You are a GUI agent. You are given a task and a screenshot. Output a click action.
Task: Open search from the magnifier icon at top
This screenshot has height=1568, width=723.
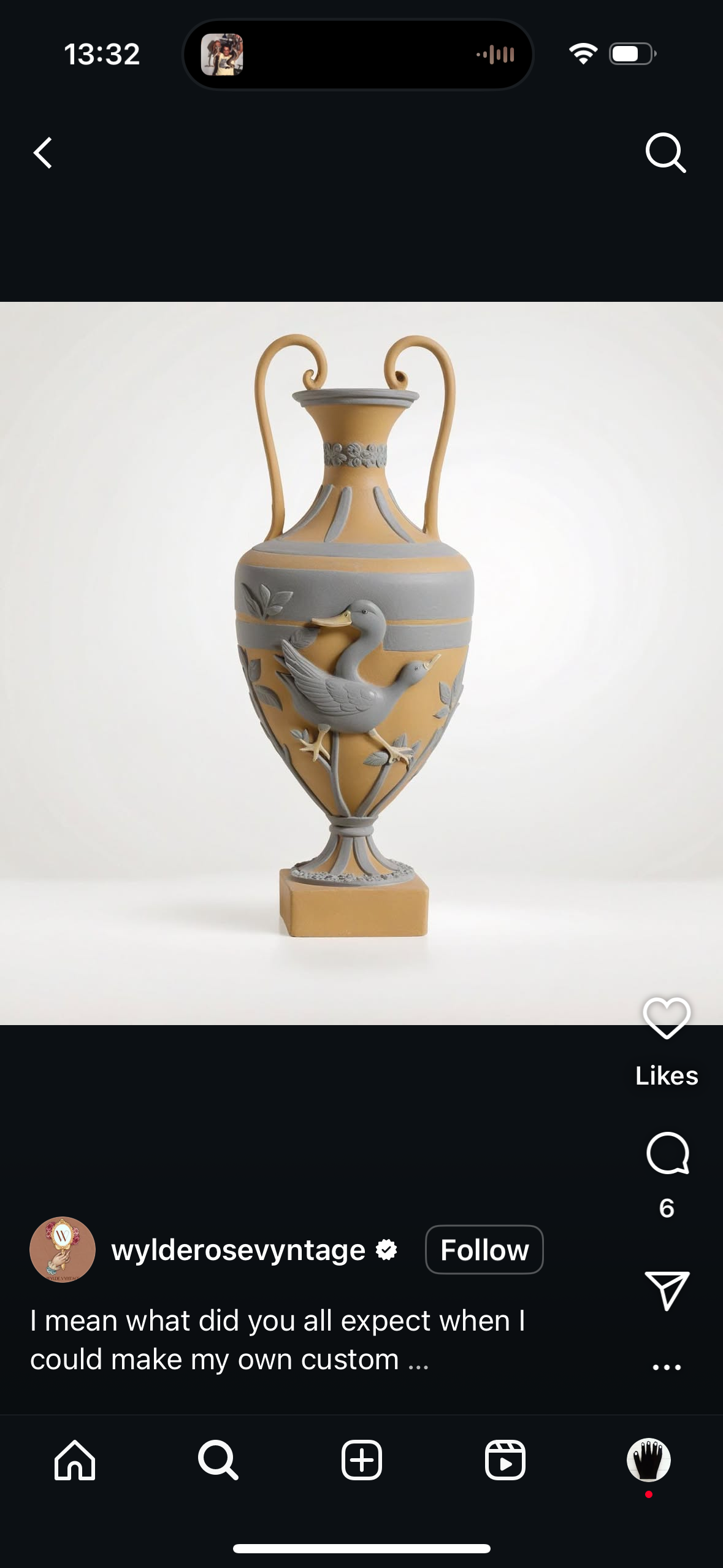[x=665, y=153]
